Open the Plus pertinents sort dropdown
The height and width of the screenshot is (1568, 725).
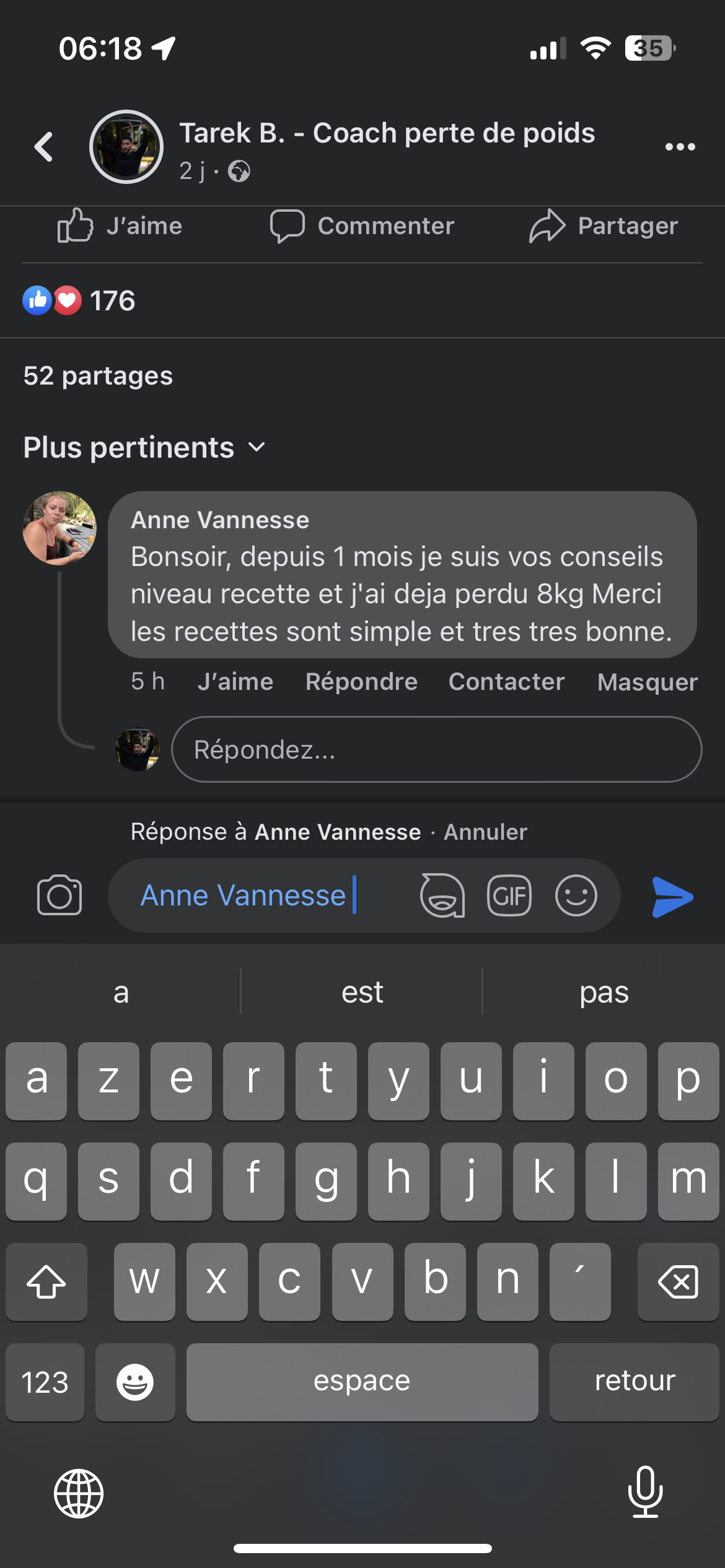click(x=144, y=447)
